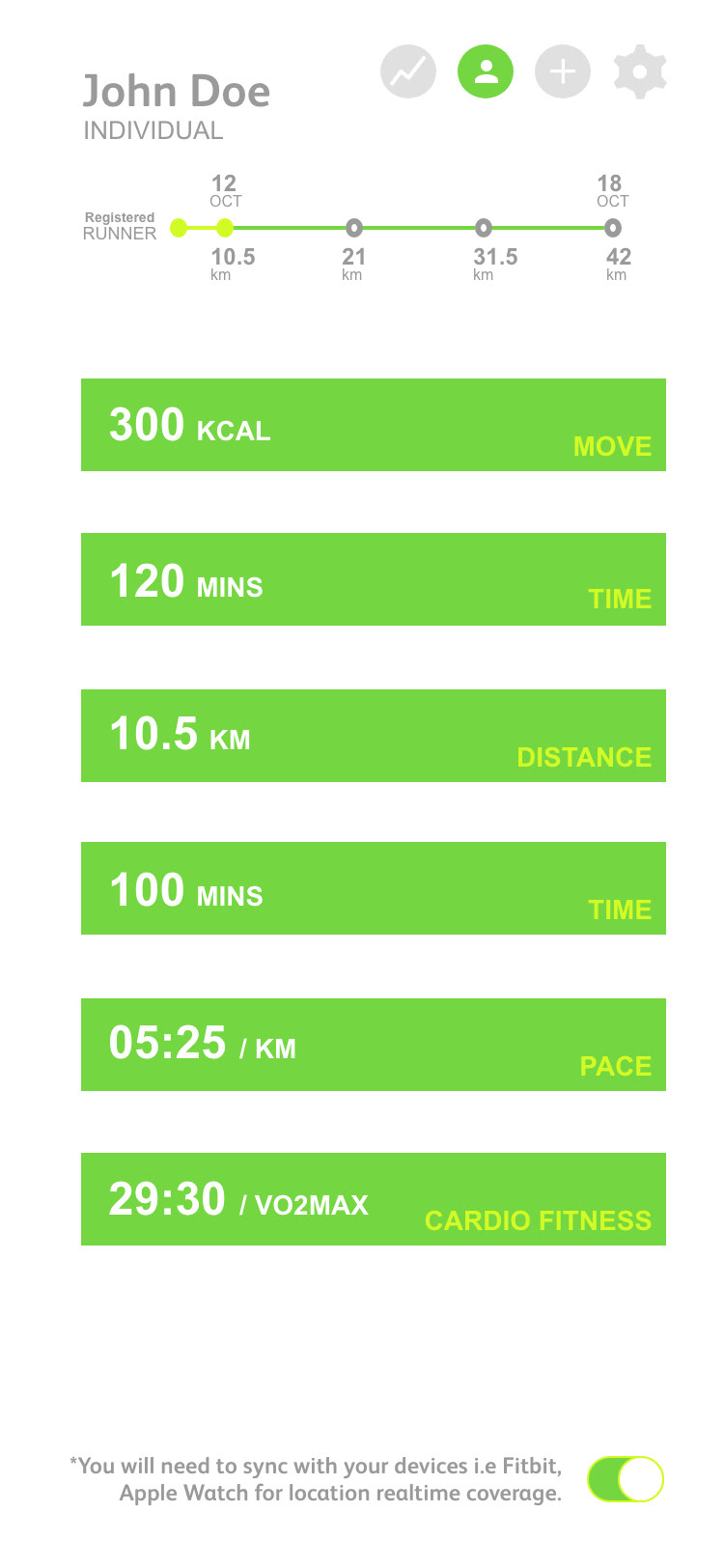The width and height of the screenshot is (724, 1568).
Task: Open settings gear
Action: pos(640,71)
